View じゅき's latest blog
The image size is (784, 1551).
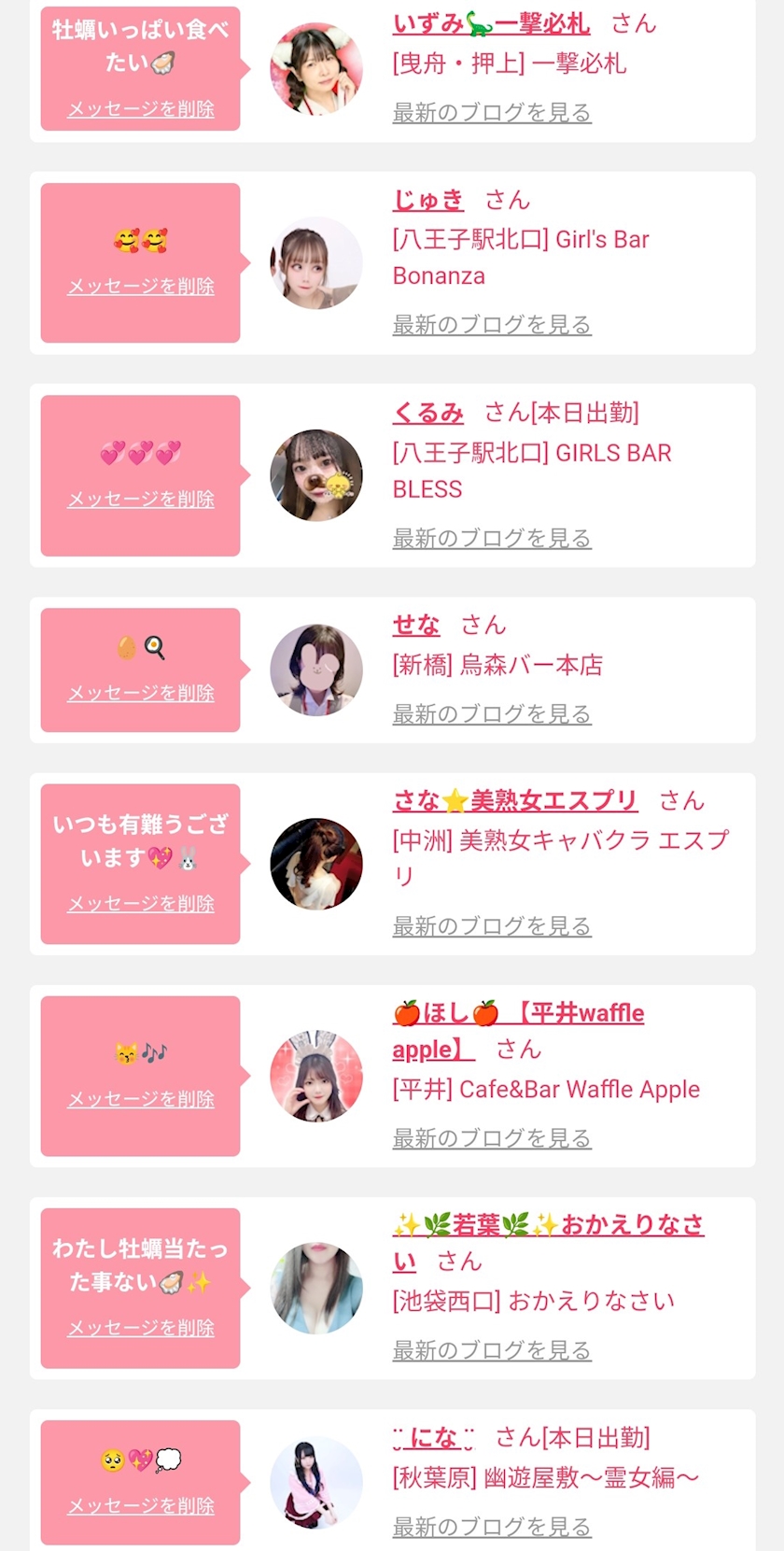tap(492, 325)
